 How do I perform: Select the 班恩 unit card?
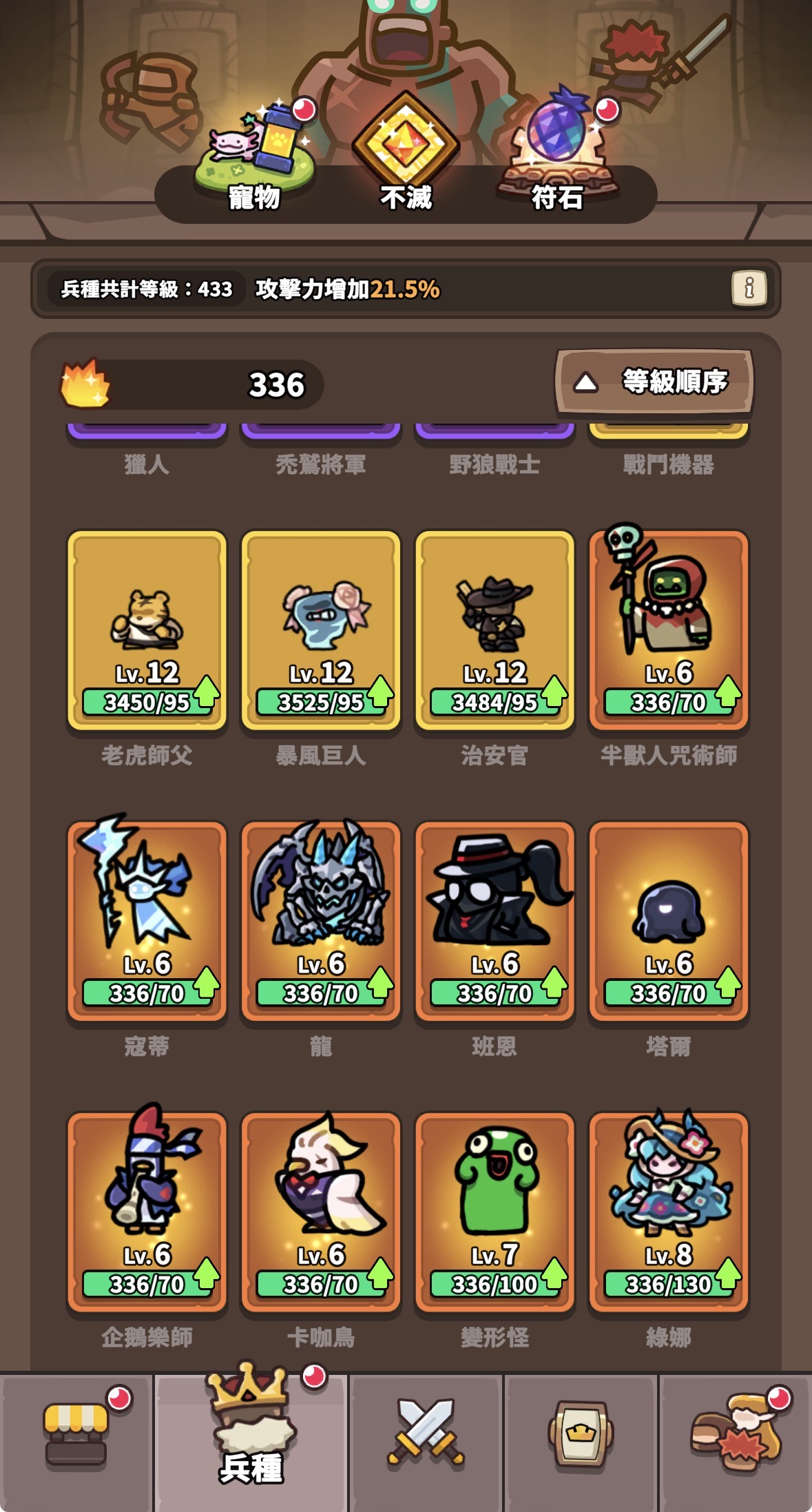(495, 921)
